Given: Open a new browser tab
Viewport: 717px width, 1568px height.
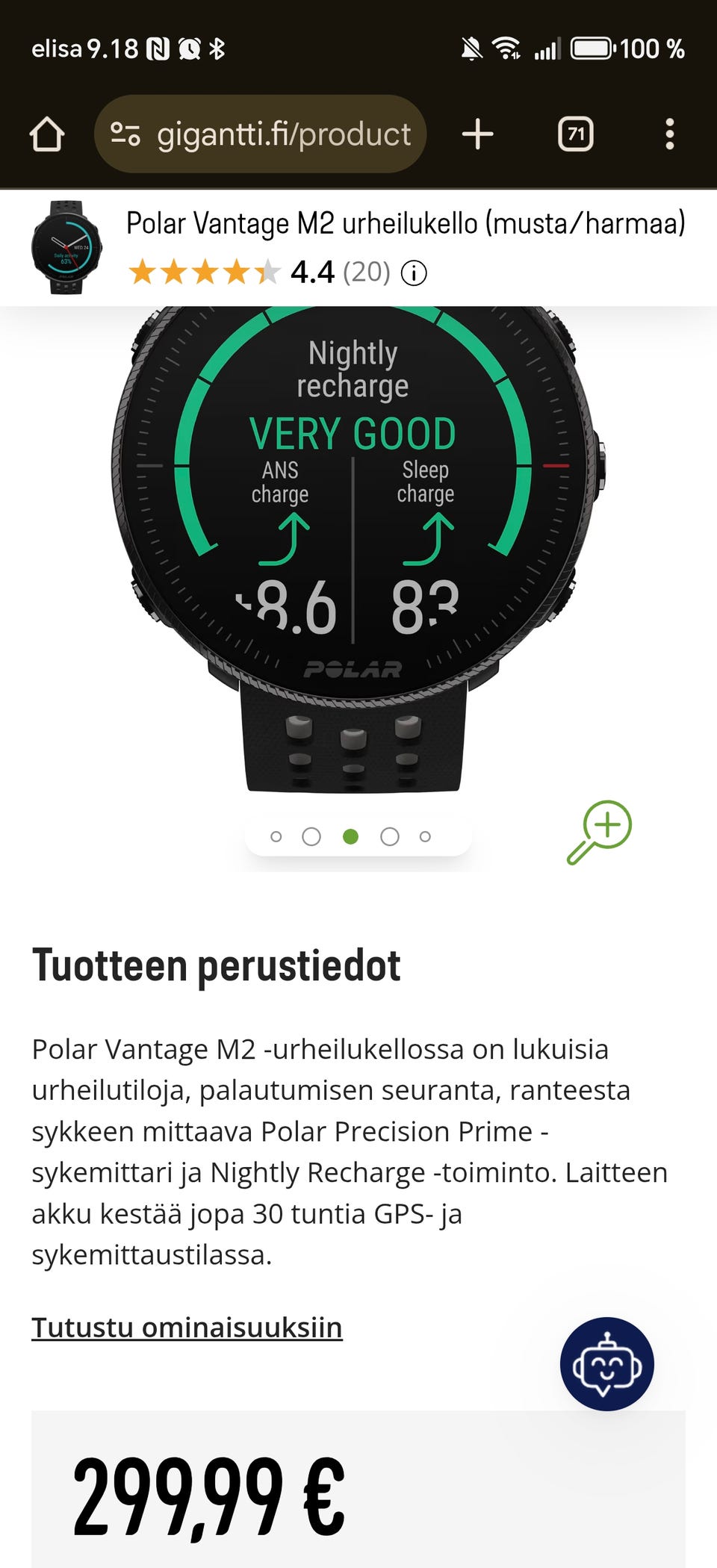Looking at the screenshot, I should (x=478, y=134).
